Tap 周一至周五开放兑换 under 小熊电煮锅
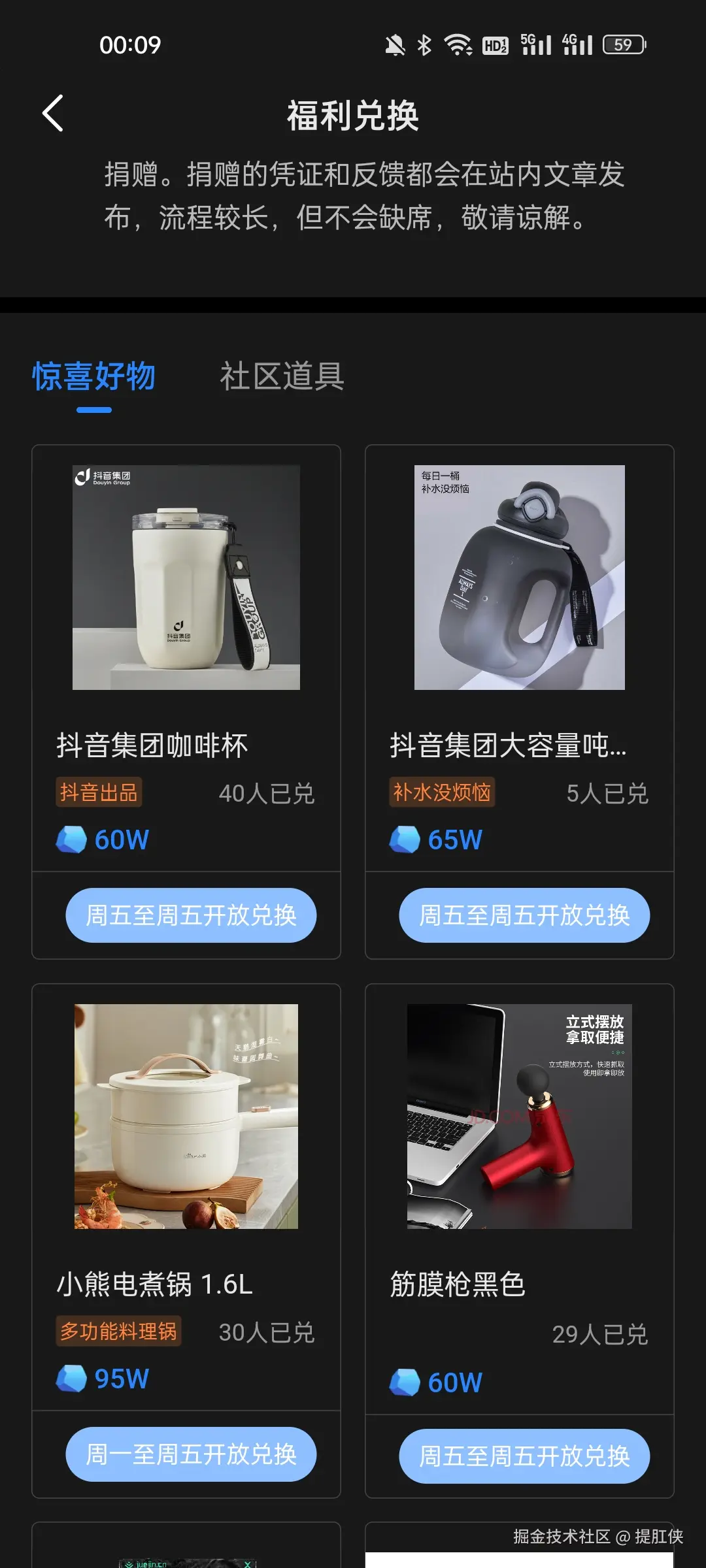Viewport: 706px width, 1568px height. [190, 1455]
